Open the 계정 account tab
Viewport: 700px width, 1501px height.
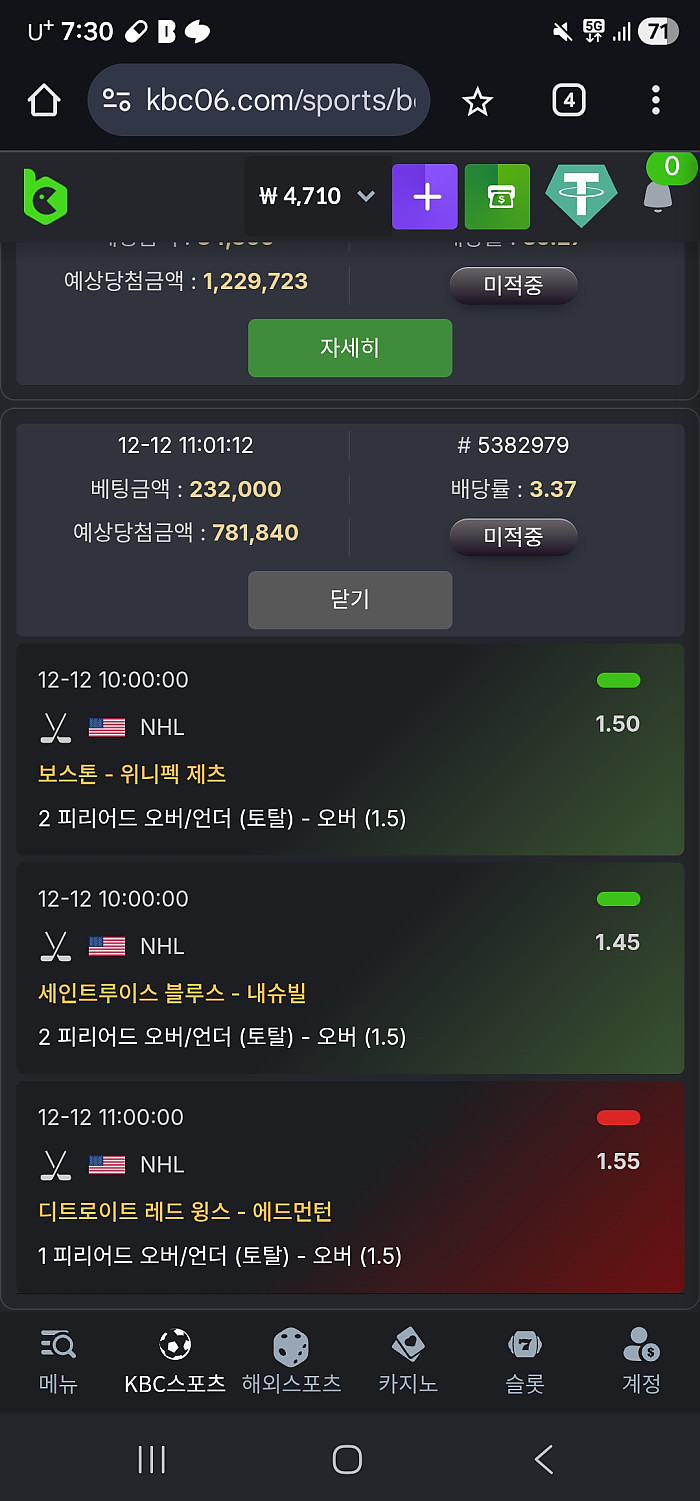[x=641, y=1362]
